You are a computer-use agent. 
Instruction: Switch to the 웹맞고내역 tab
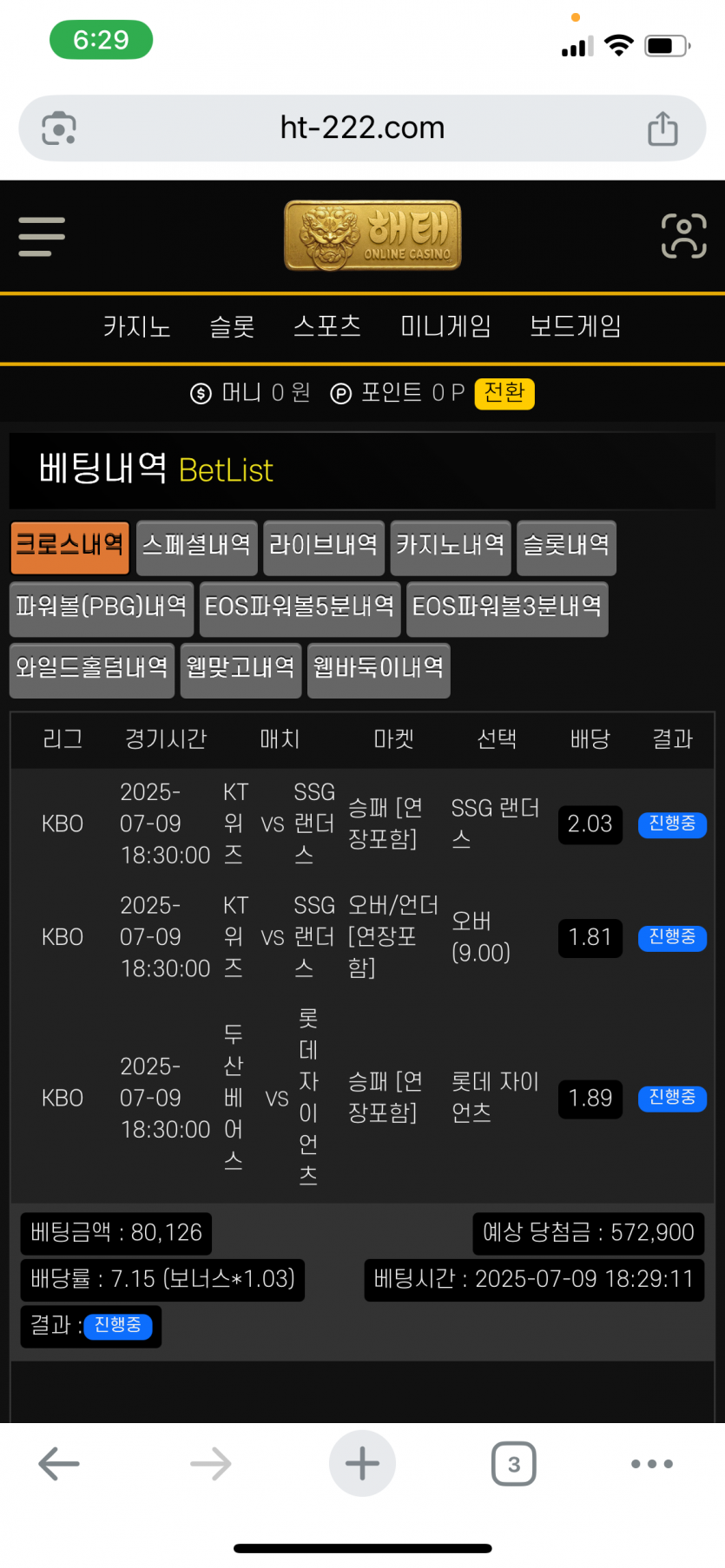point(241,669)
